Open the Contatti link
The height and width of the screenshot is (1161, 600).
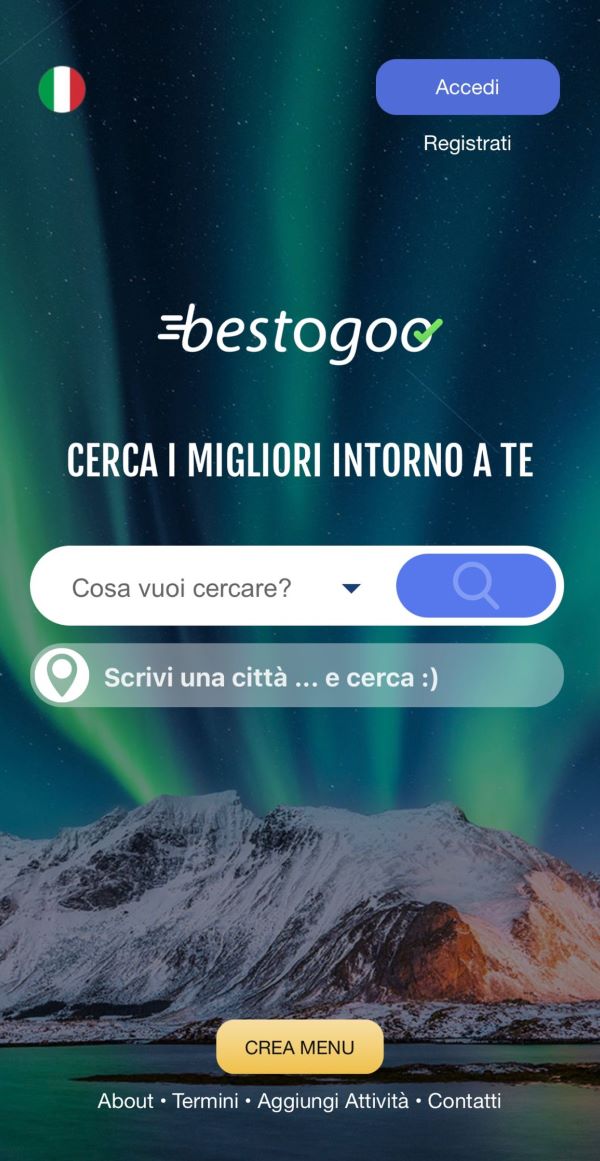pyautogui.click(x=464, y=1101)
